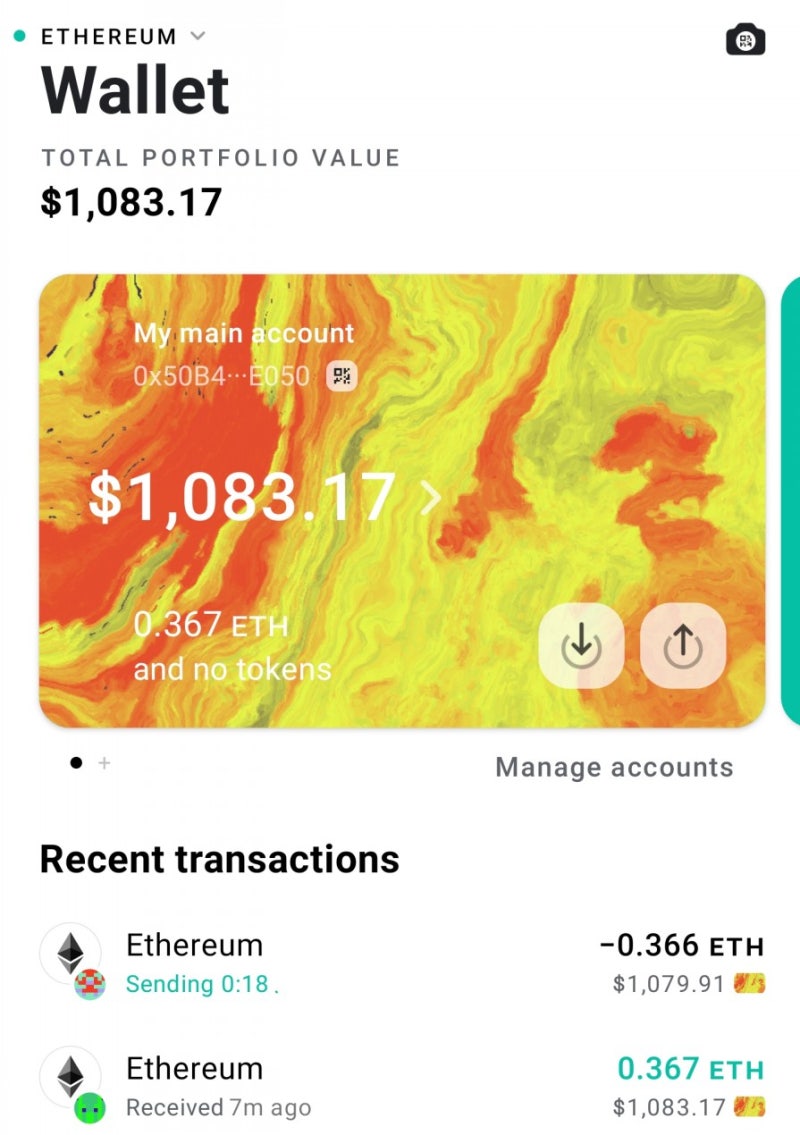The image size is (800, 1135).
Task: Open Manage accounts
Action: [613, 767]
